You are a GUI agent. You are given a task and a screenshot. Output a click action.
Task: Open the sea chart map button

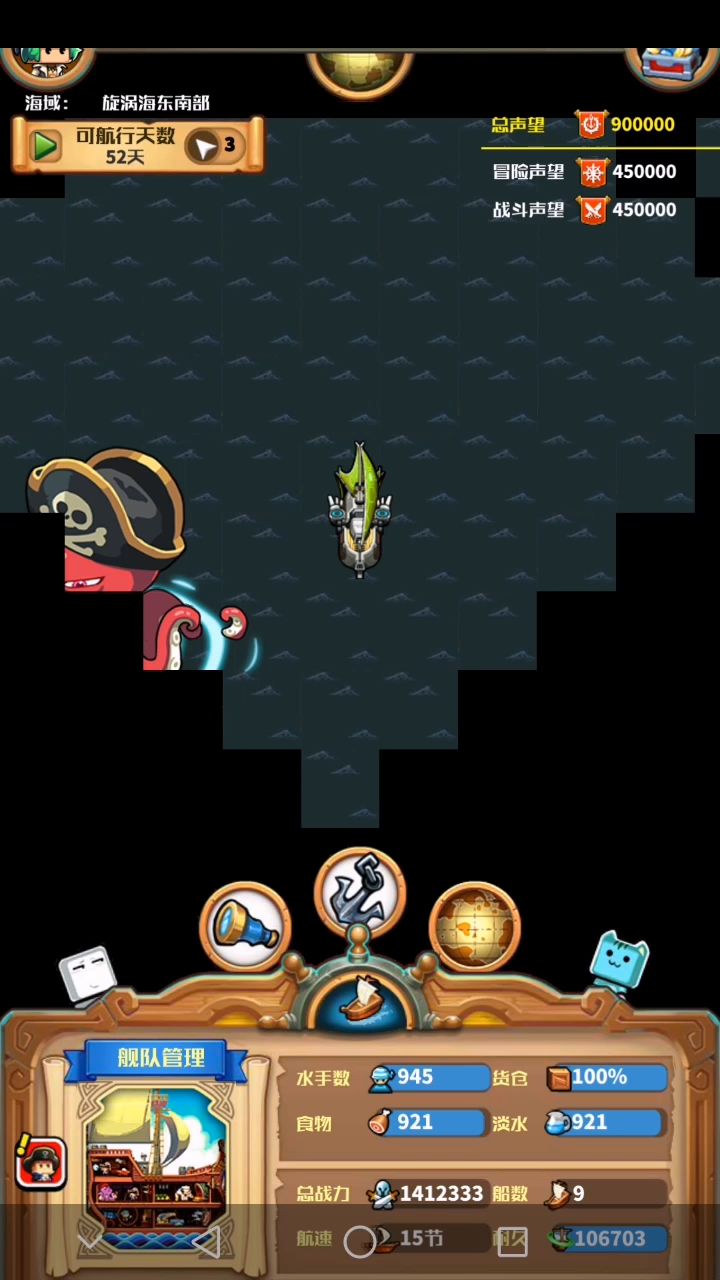click(x=475, y=927)
